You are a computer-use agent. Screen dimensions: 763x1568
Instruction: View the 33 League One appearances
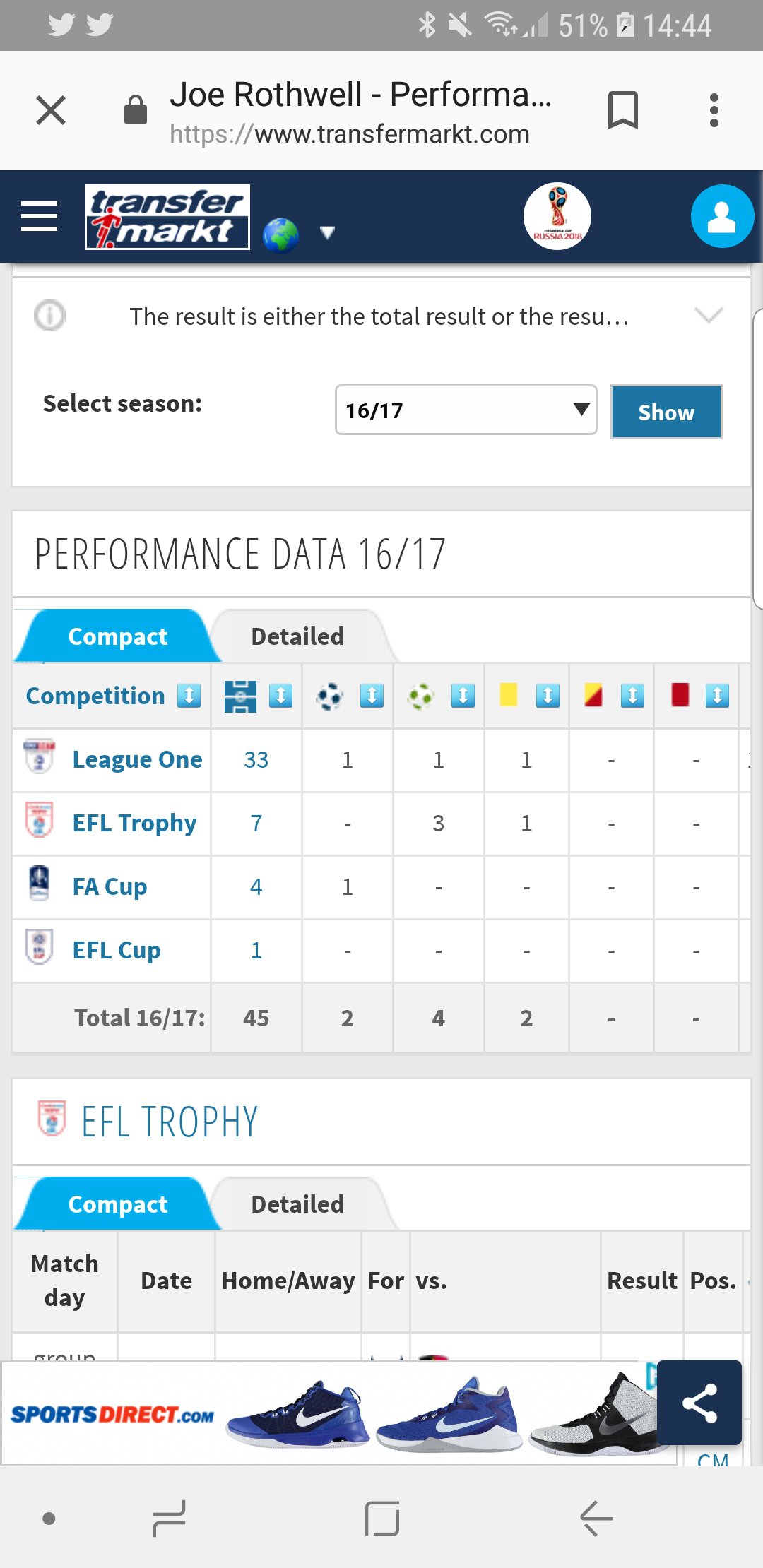point(256,759)
